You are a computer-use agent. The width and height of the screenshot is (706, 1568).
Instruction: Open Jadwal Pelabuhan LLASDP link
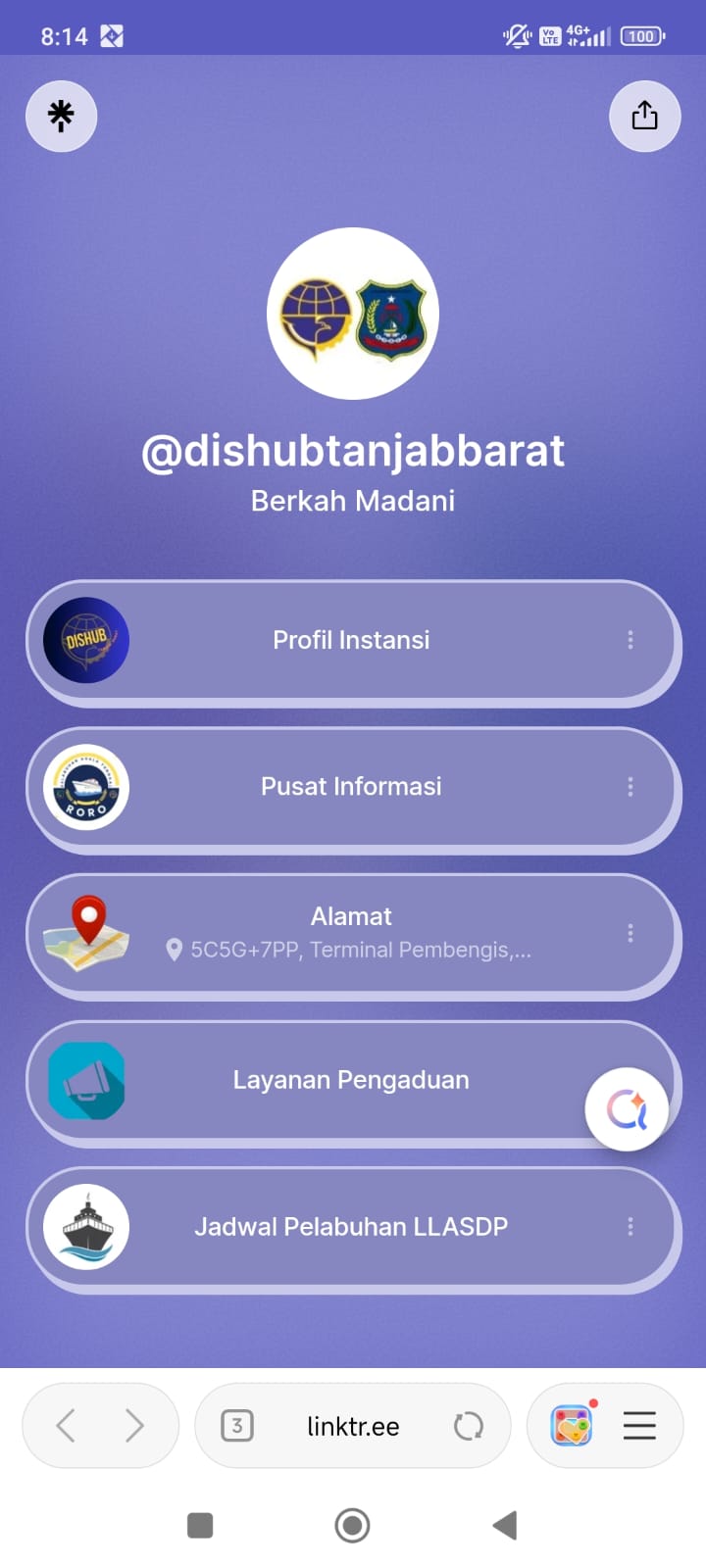[351, 1227]
